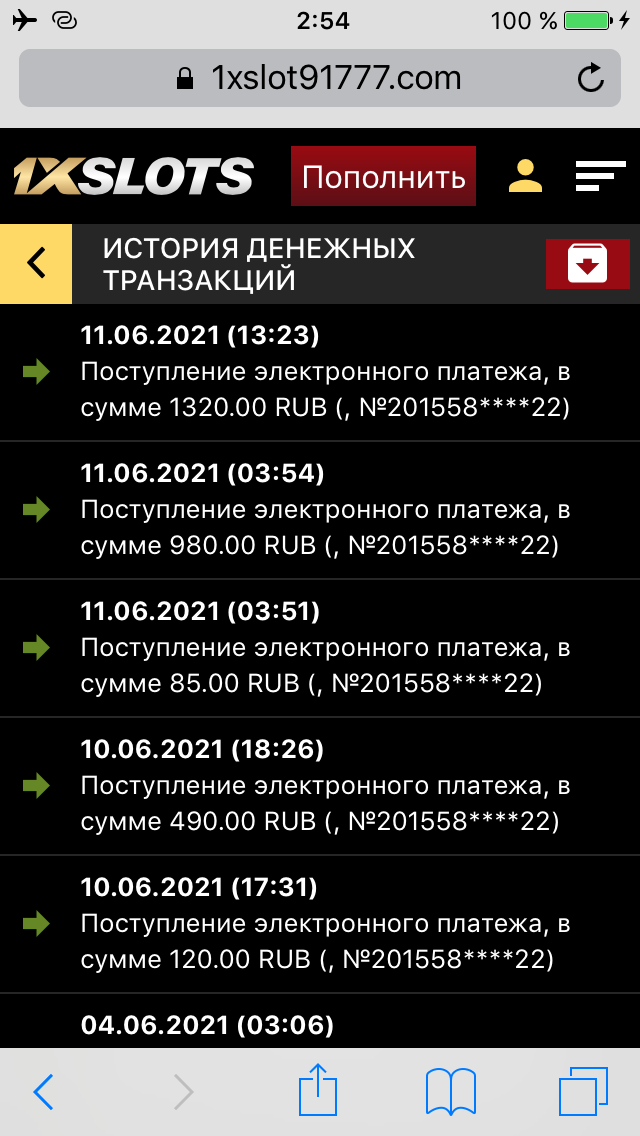Tap the red archive download icon
640x1136 pixels.
(x=587, y=264)
